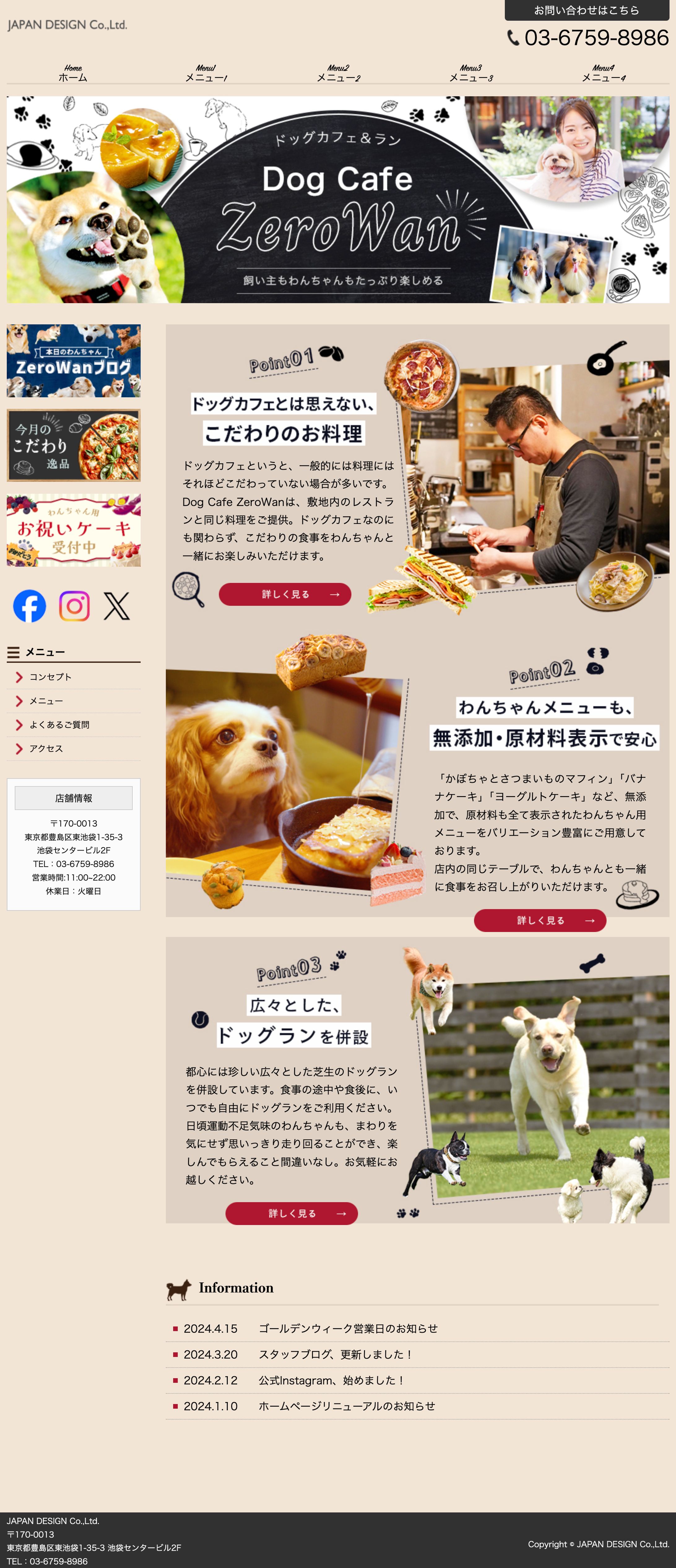The image size is (676, 1568).
Task: Select メニュー3 from the top navigation
Action: [x=471, y=74]
